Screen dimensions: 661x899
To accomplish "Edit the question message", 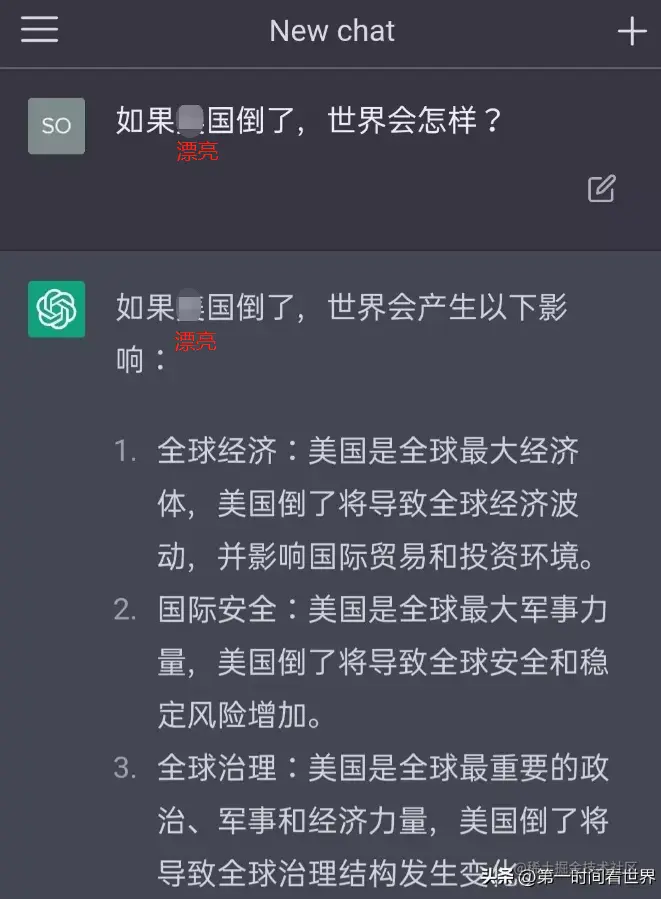I will tap(601, 189).
